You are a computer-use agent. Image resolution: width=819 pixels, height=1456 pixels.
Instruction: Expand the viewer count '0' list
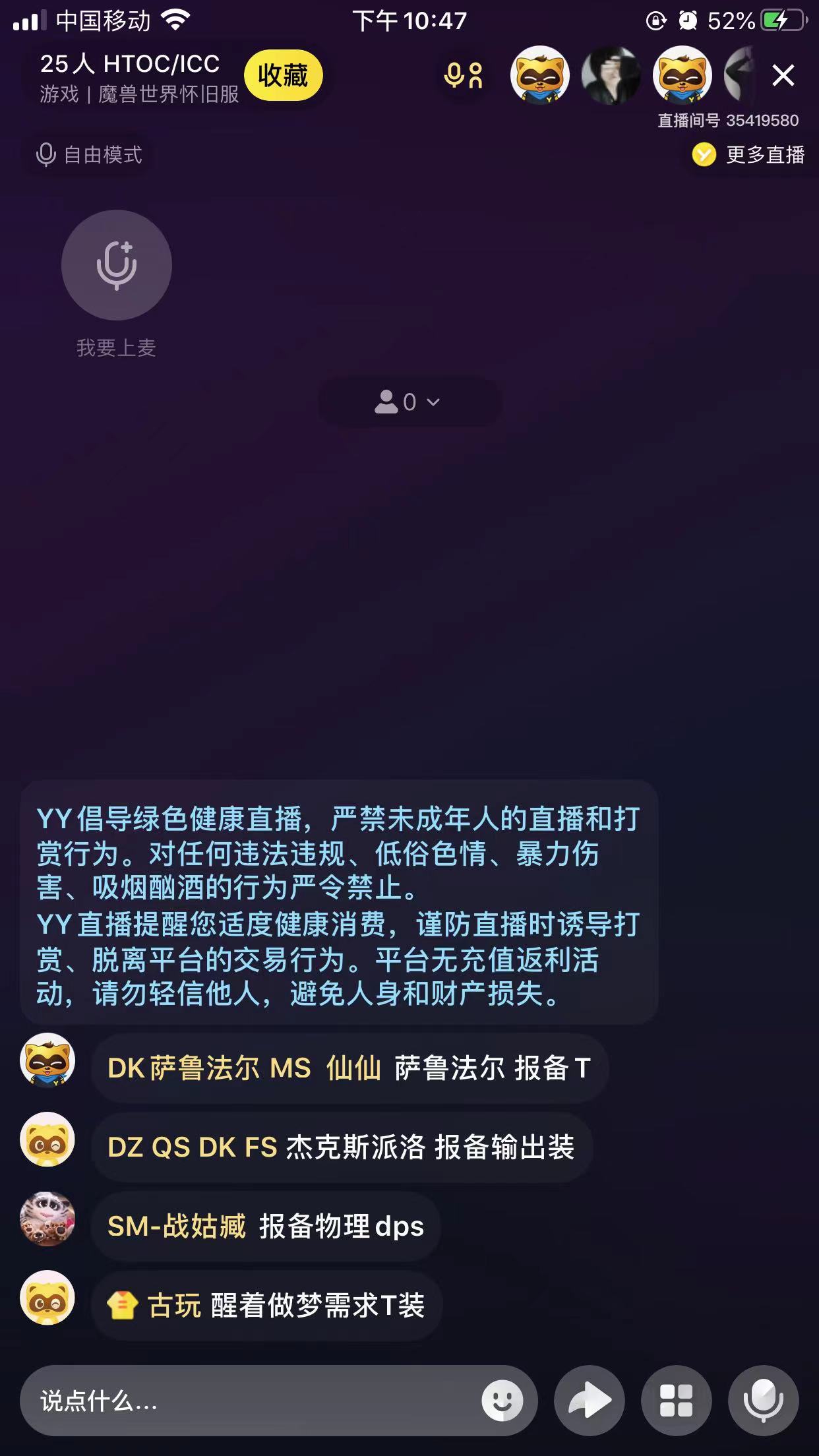tap(409, 401)
